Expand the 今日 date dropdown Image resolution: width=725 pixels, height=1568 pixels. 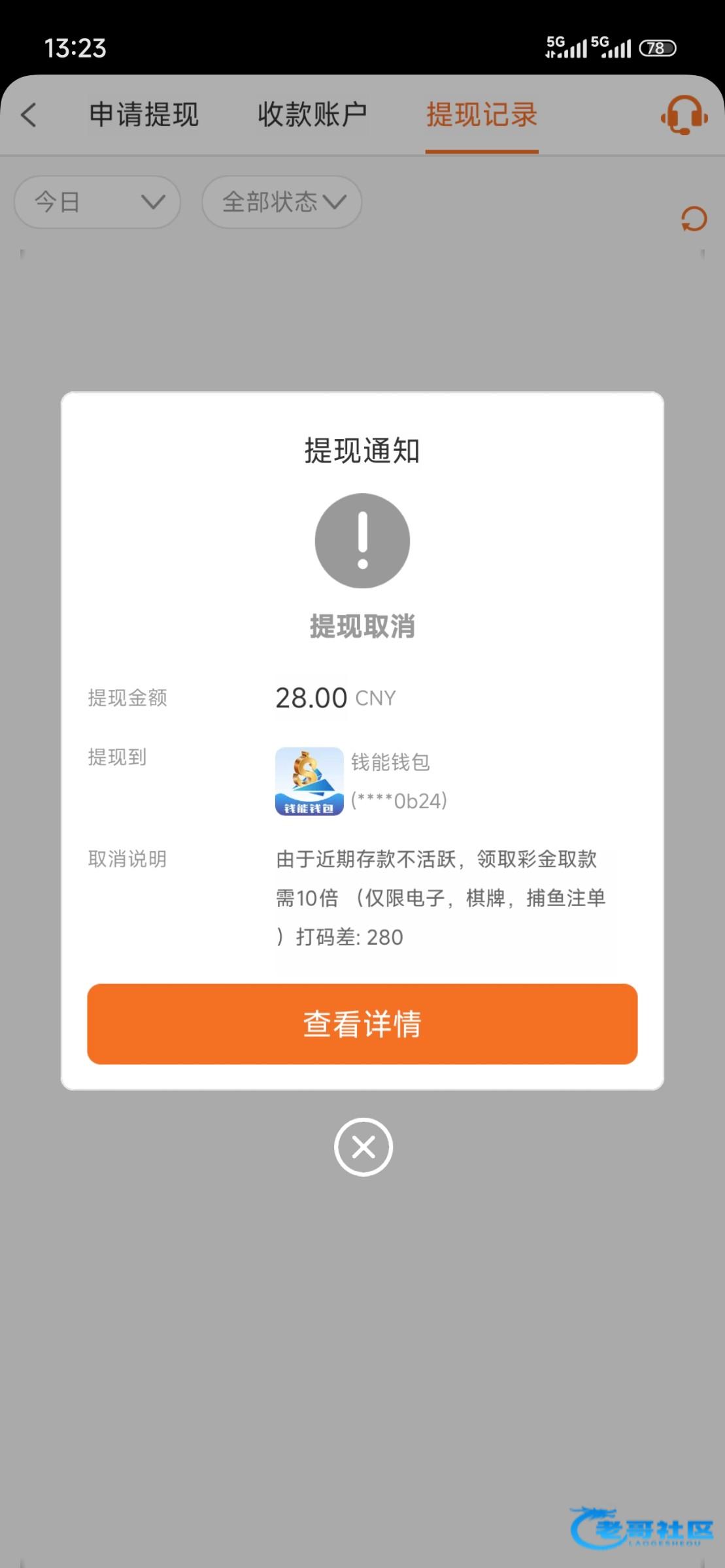pyautogui.click(x=97, y=202)
